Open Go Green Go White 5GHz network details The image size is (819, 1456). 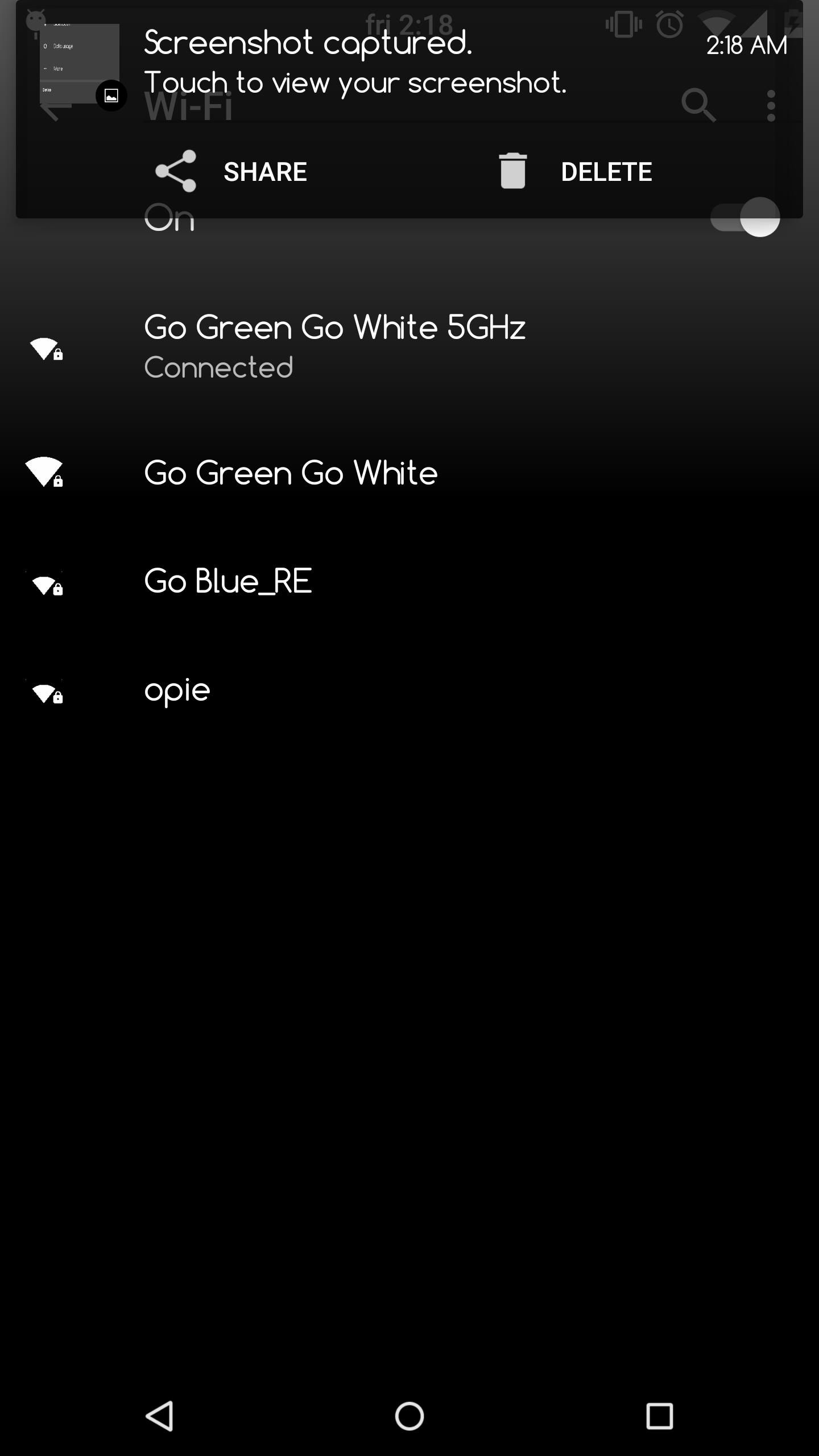334,346
